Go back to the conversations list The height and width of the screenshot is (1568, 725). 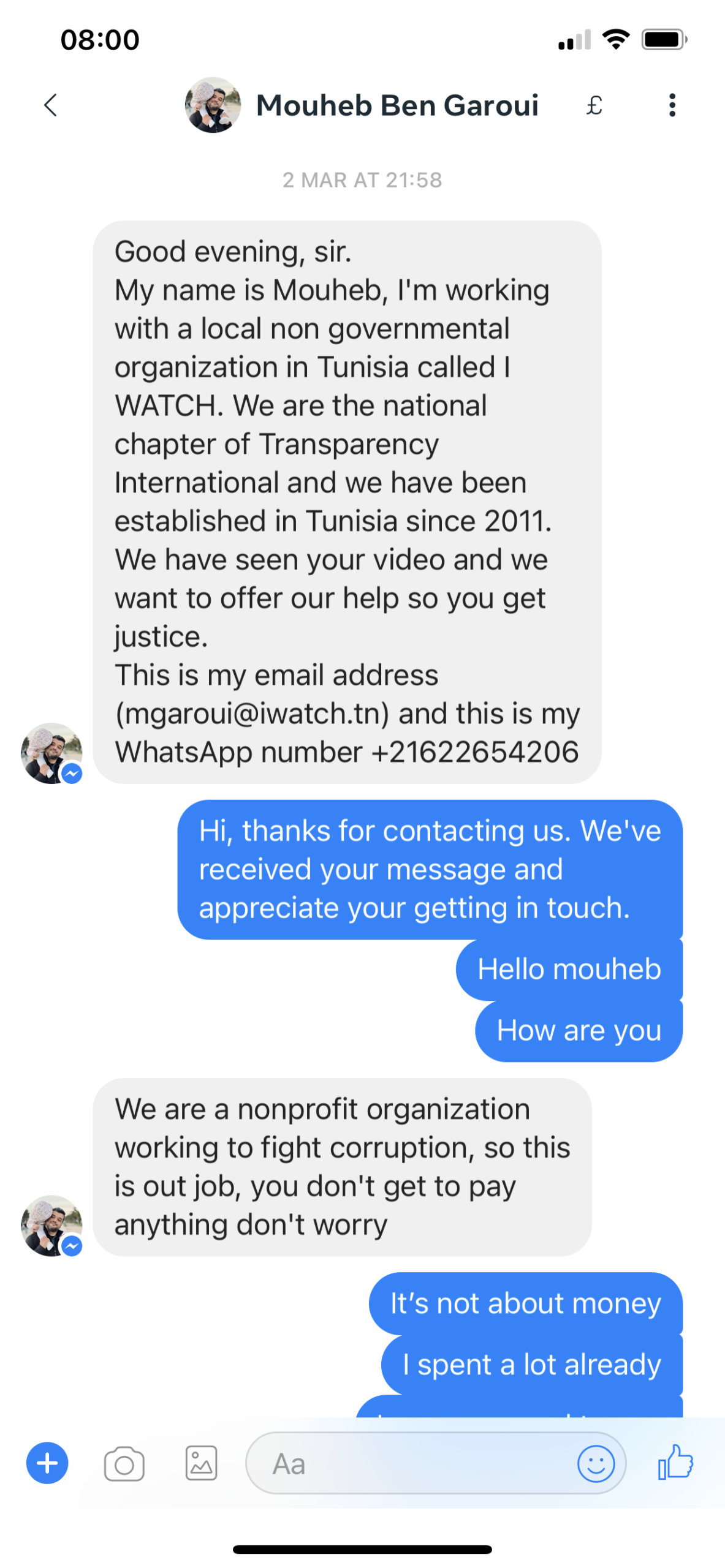point(51,105)
